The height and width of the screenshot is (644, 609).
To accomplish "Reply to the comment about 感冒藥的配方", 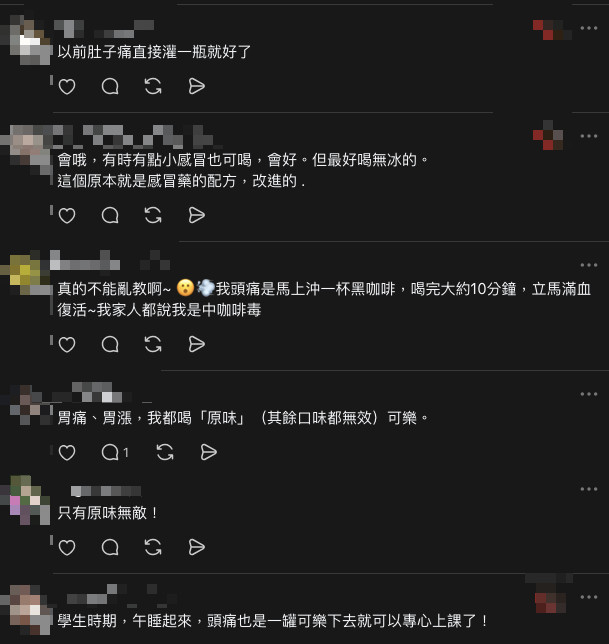I will 110,215.
